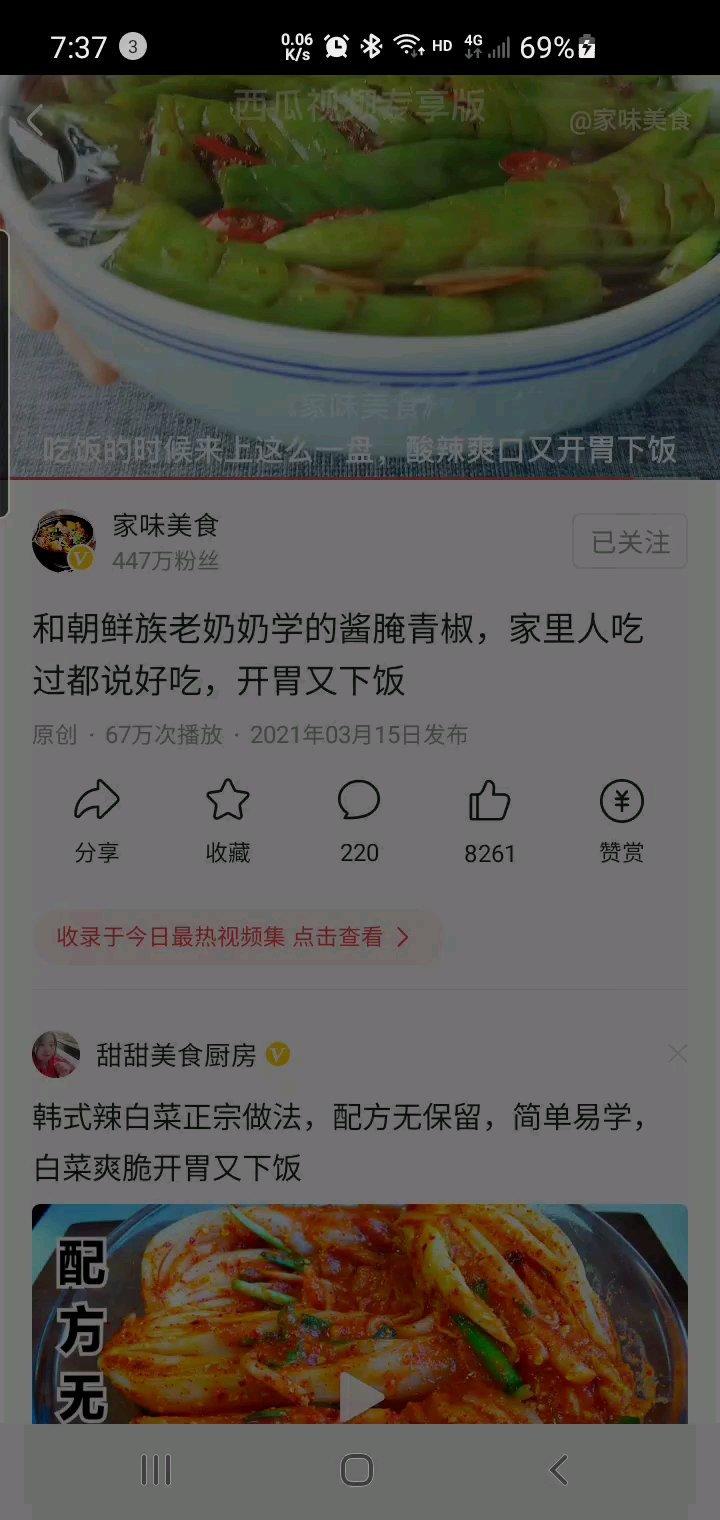Open 甜甜美食厨房 channel
The width and height of the screenshot is (720, 1520).
(176, 1054)
